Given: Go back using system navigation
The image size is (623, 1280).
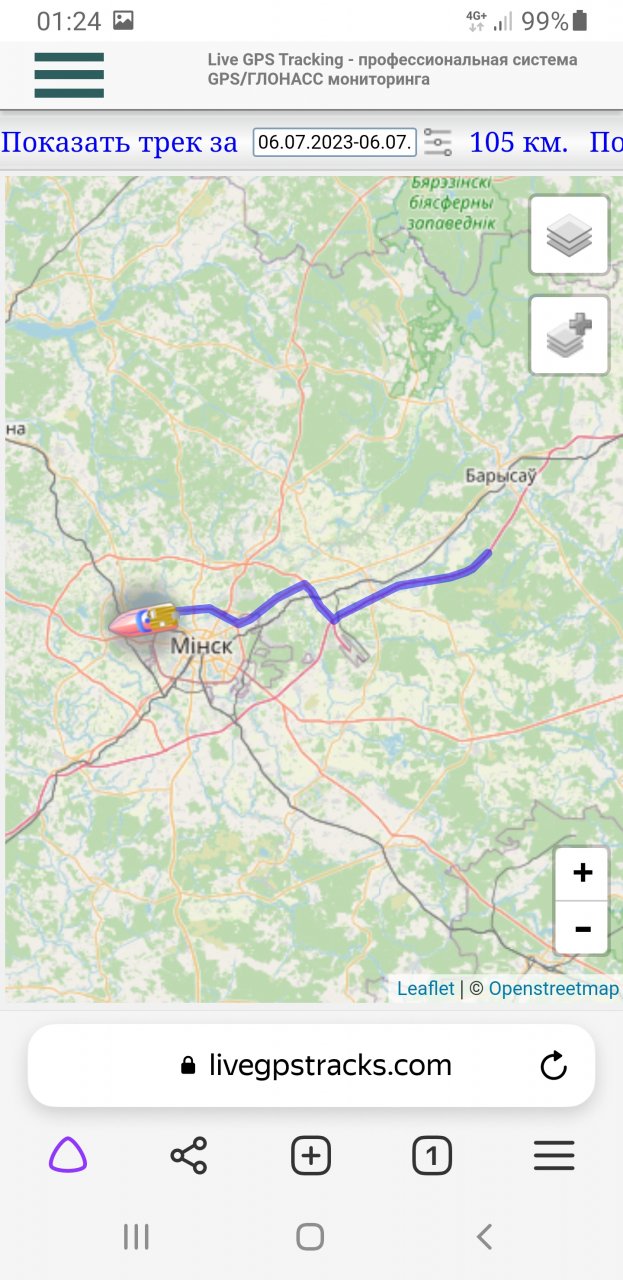Looking at the screenshot, I should point(484,1237).
